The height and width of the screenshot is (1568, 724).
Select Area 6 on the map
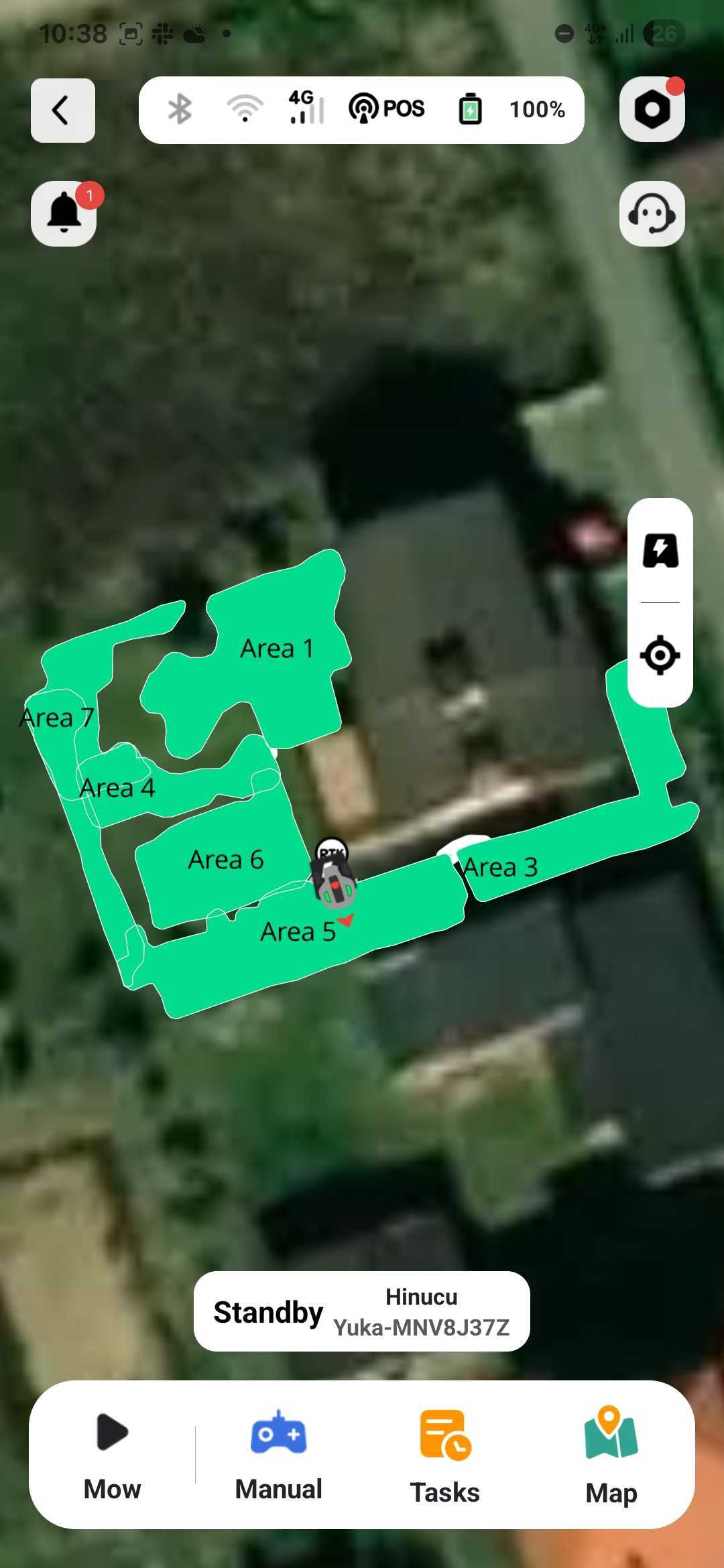coord(225,859)
